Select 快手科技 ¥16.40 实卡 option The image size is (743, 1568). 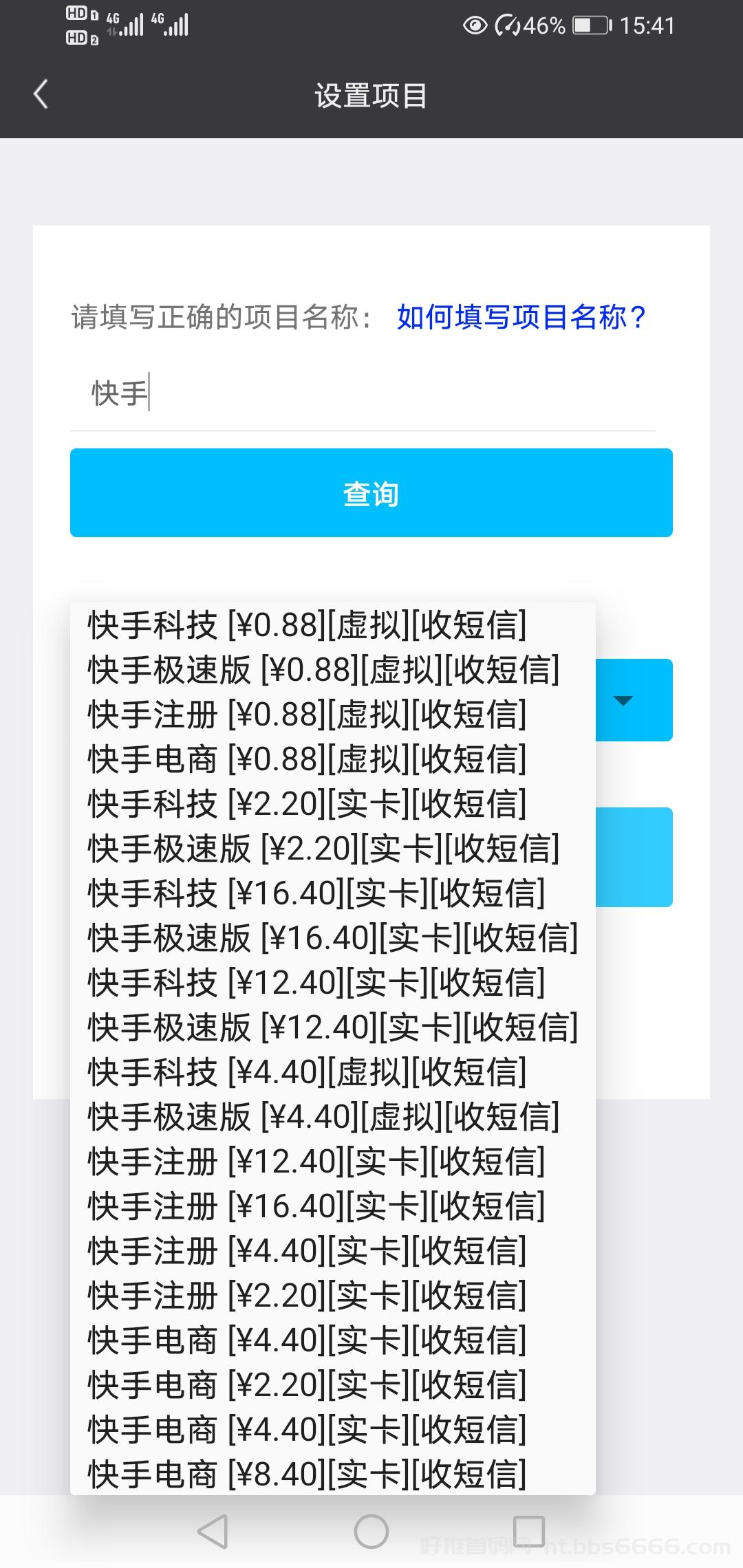coord(333,893)
